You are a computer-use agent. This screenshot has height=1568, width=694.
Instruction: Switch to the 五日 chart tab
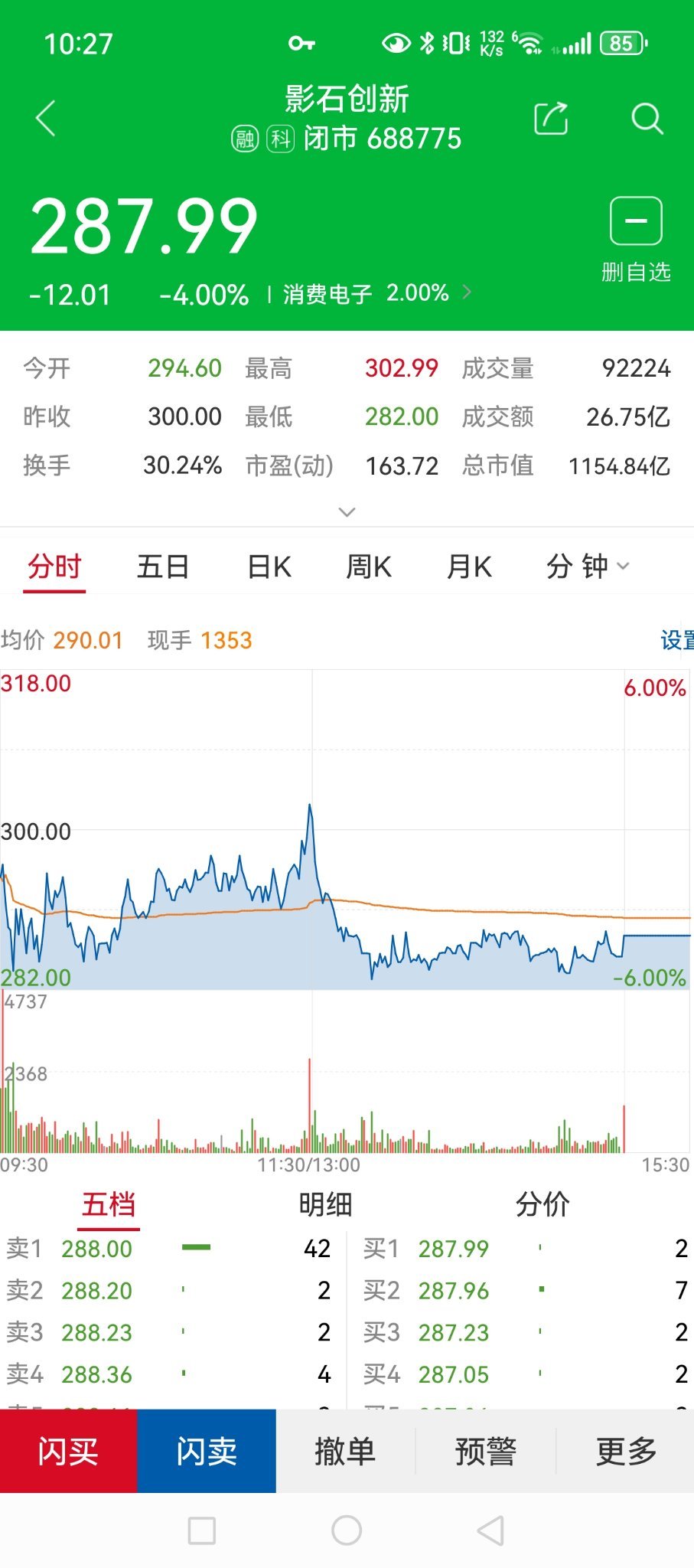163,567
